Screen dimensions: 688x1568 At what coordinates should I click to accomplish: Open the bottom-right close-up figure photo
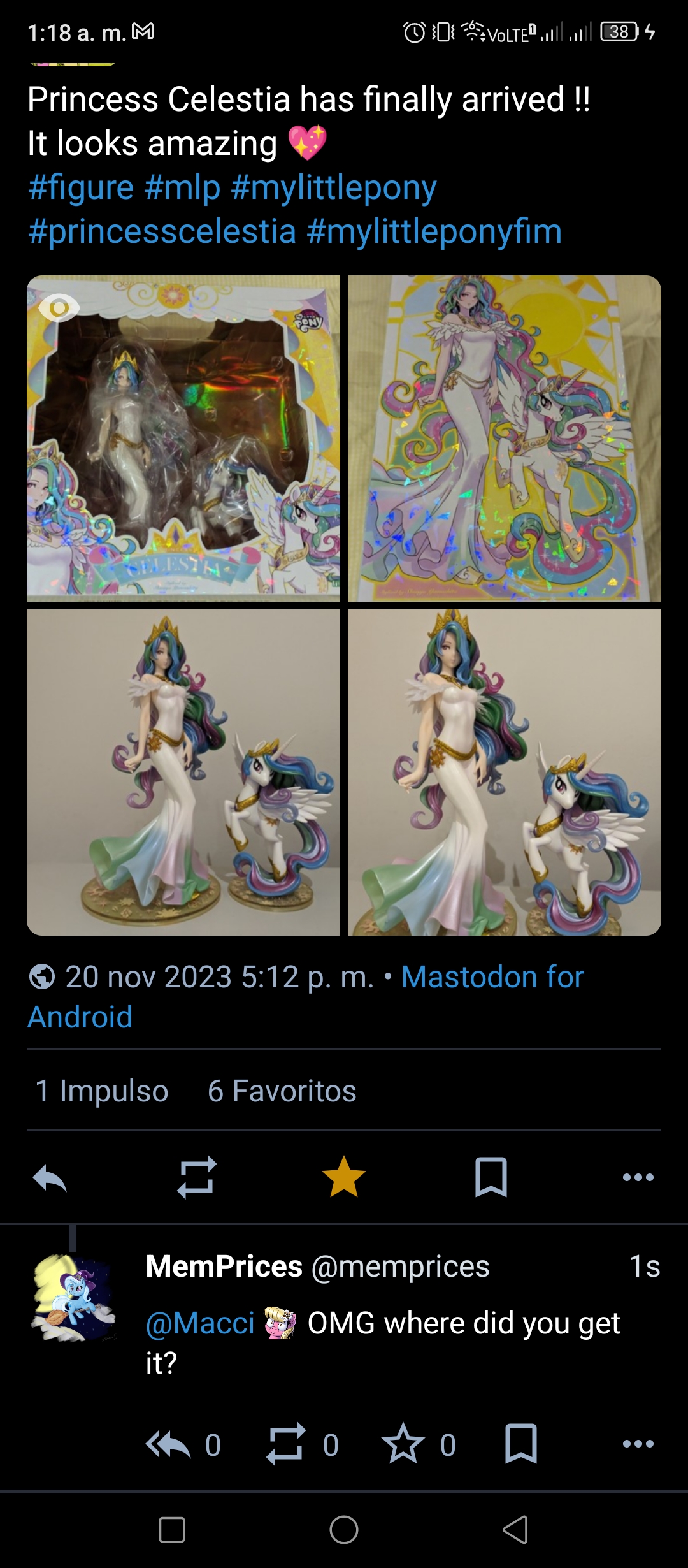(505, 773)
